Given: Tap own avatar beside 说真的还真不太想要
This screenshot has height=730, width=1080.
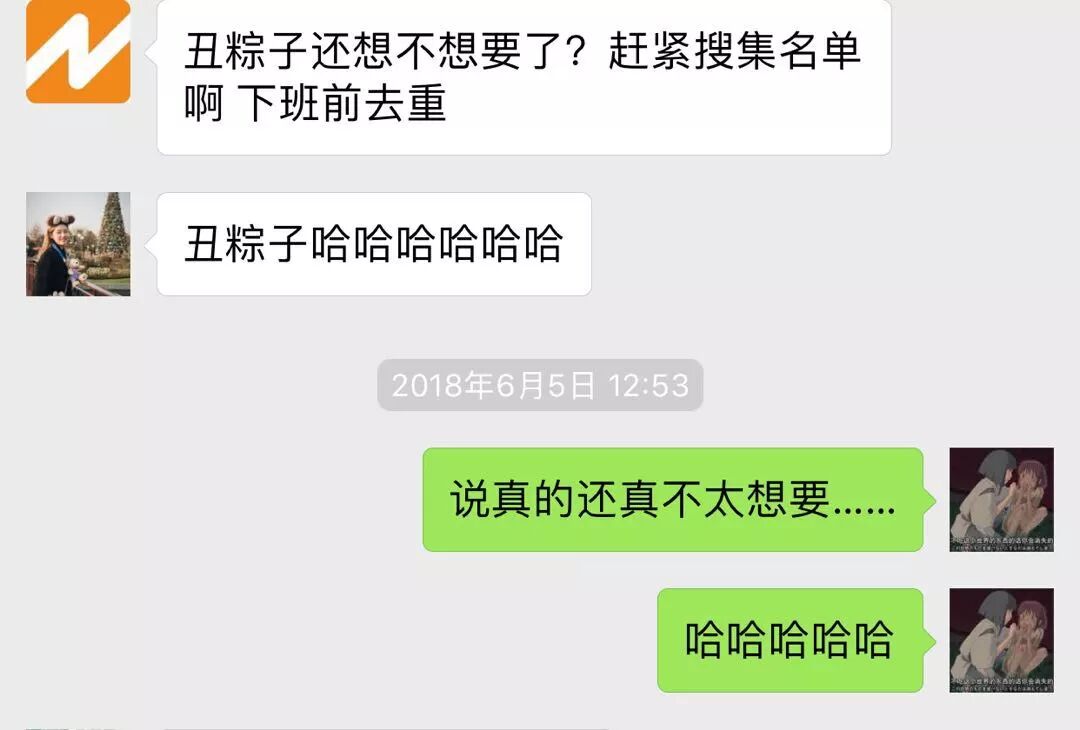Looking at the screenshot, I should tap(1001, 499).
